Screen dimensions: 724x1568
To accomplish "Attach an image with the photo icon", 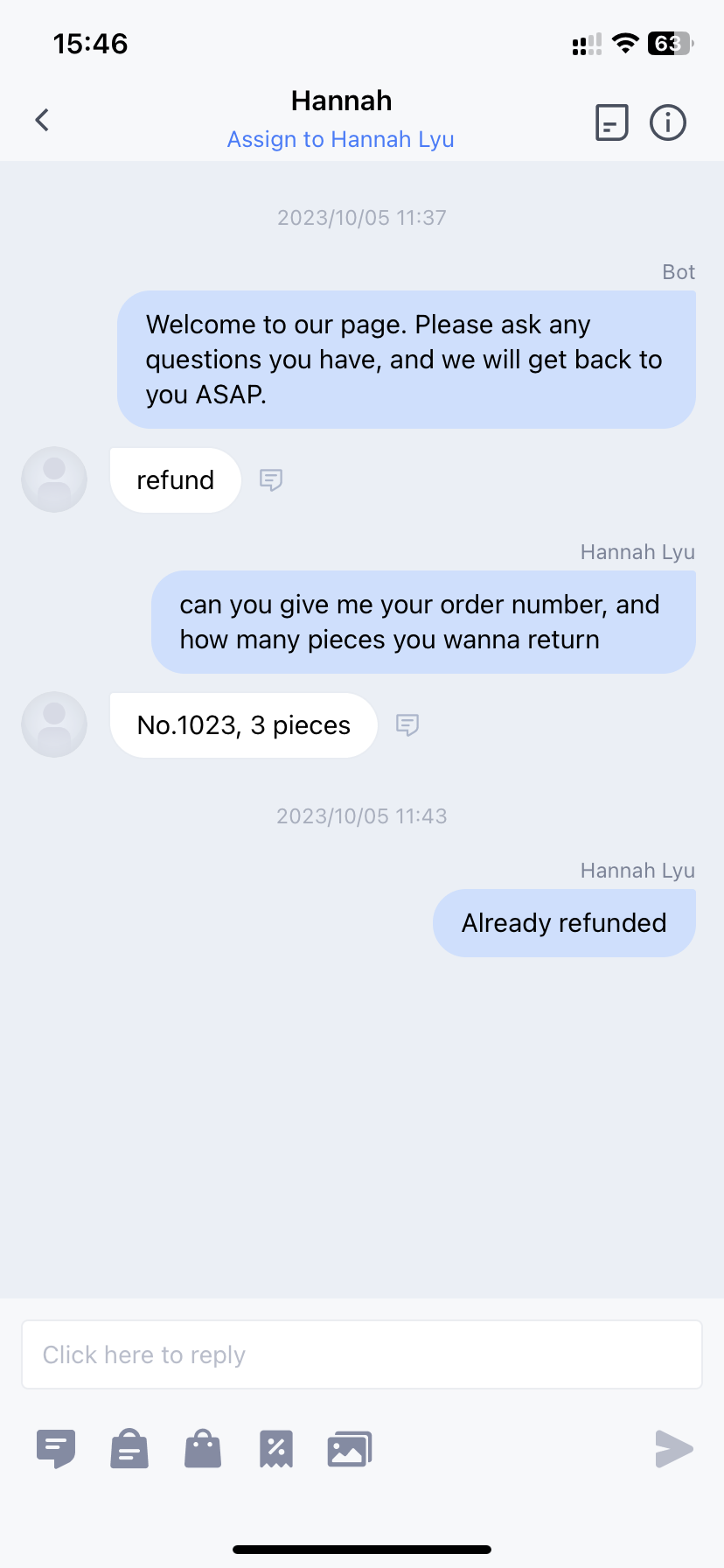I will [x=349, y=1448].
